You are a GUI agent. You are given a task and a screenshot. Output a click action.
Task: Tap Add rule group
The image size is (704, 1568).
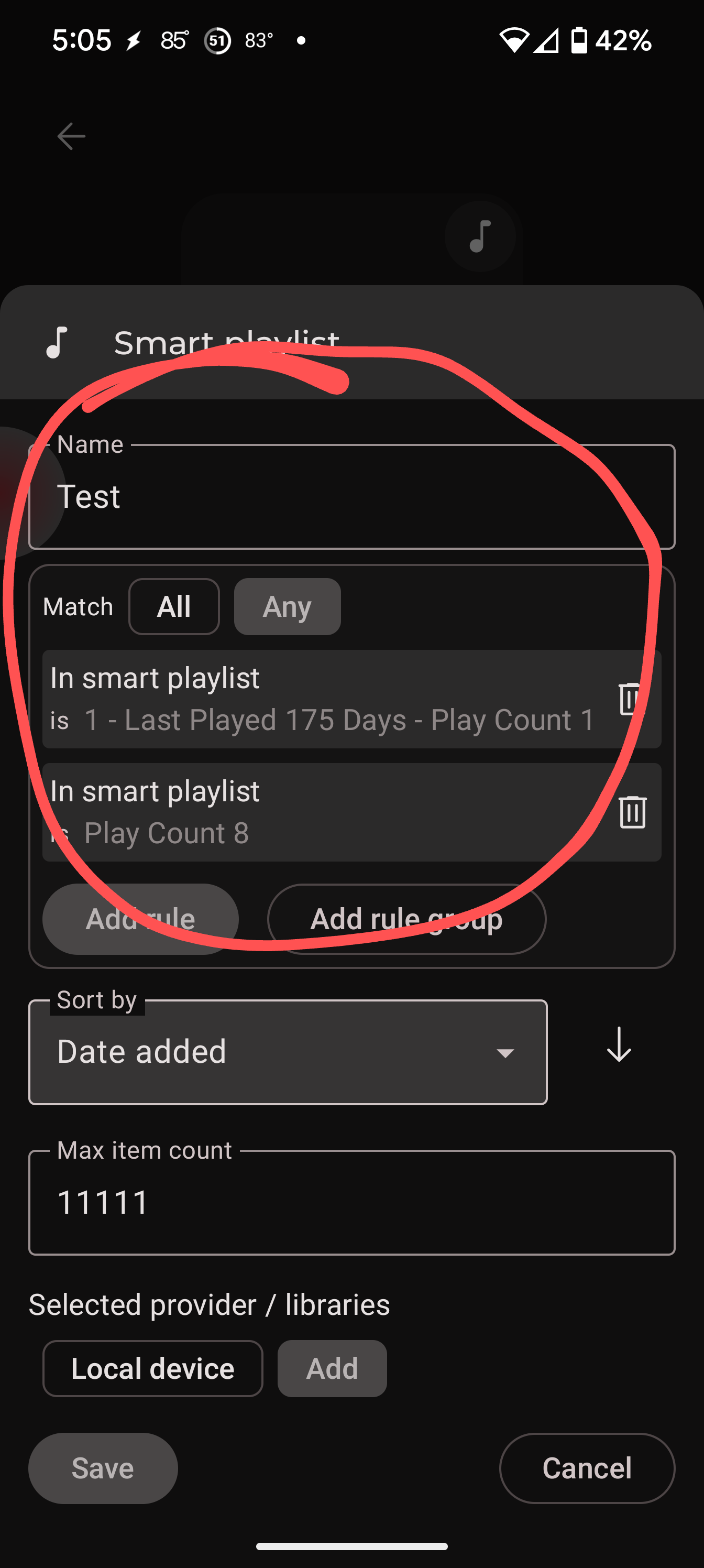point(406,919)
